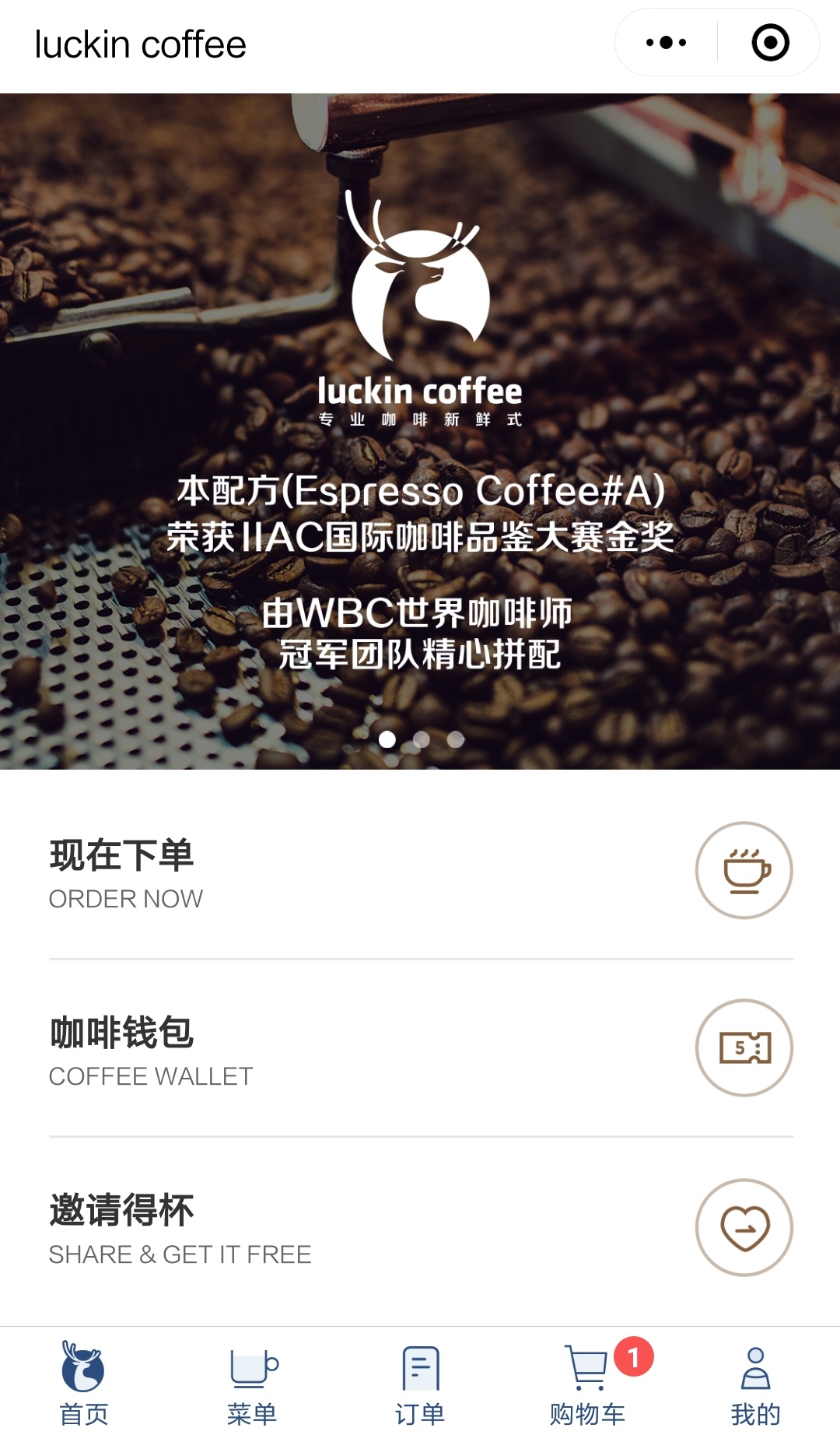
Task: Select the 现在下单 Order Now row
Action: (x=420, y=871)
